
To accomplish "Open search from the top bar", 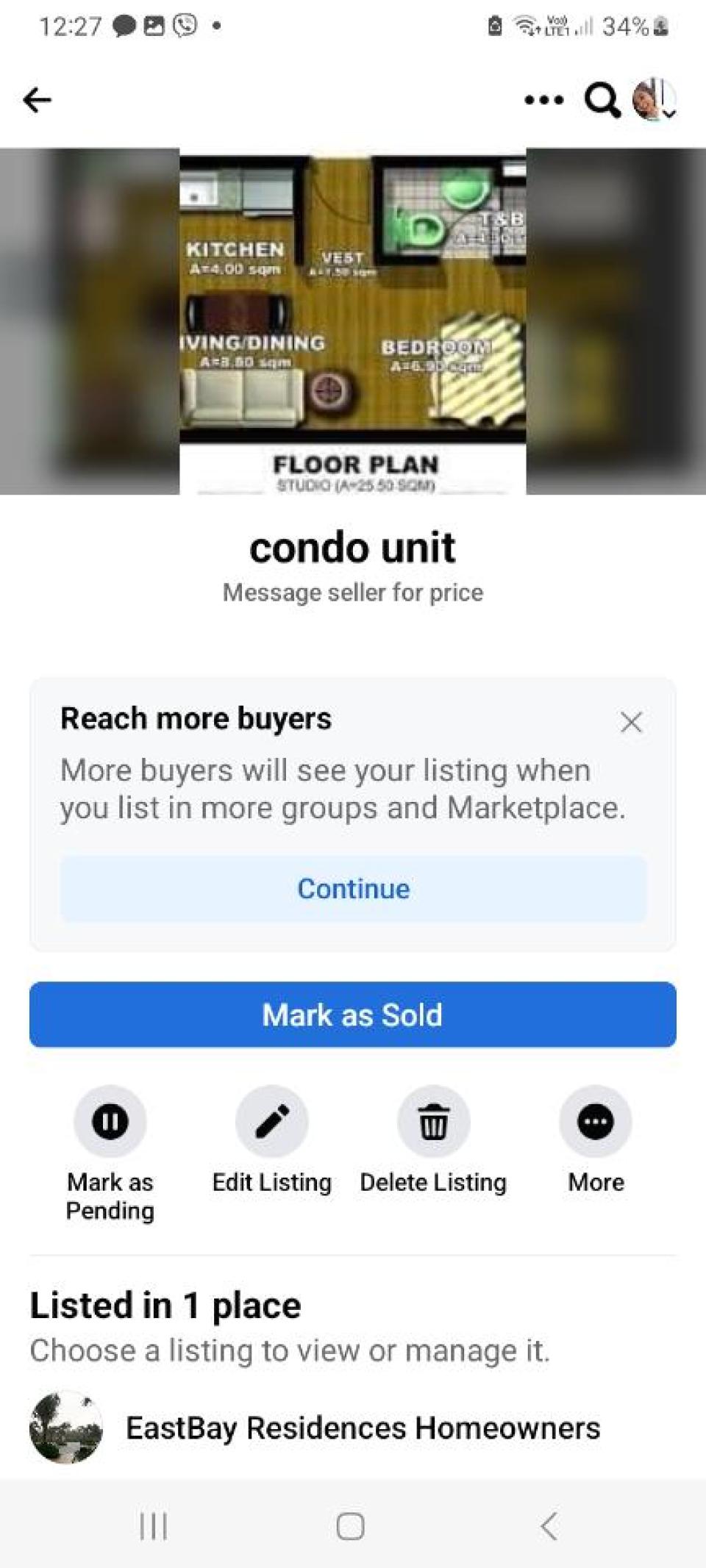I will 602,100.
